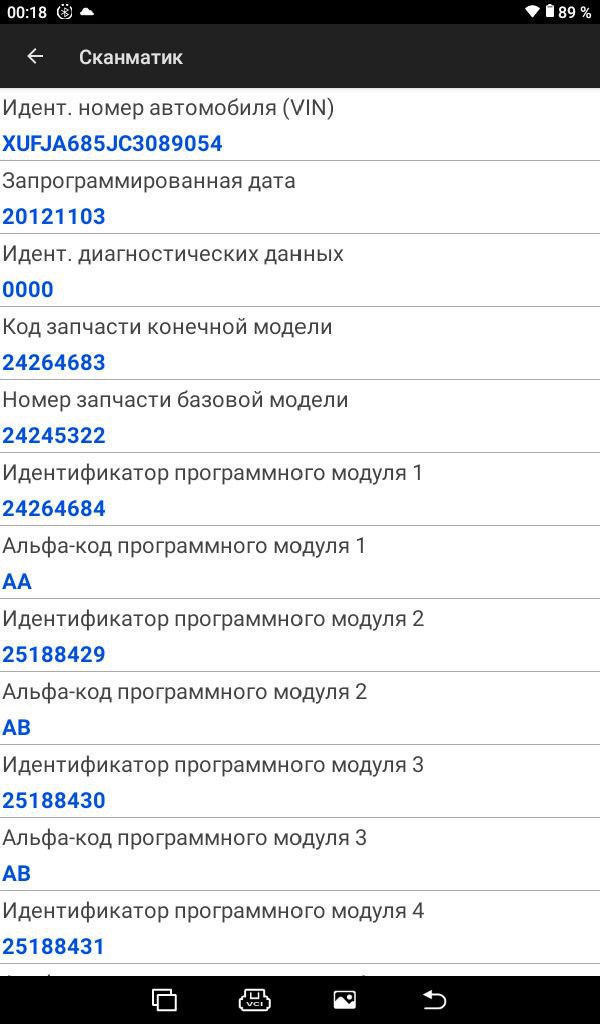Tap the VCI connector icon
This screenshot has height=1024, width=600.
(x=254, y=999)
